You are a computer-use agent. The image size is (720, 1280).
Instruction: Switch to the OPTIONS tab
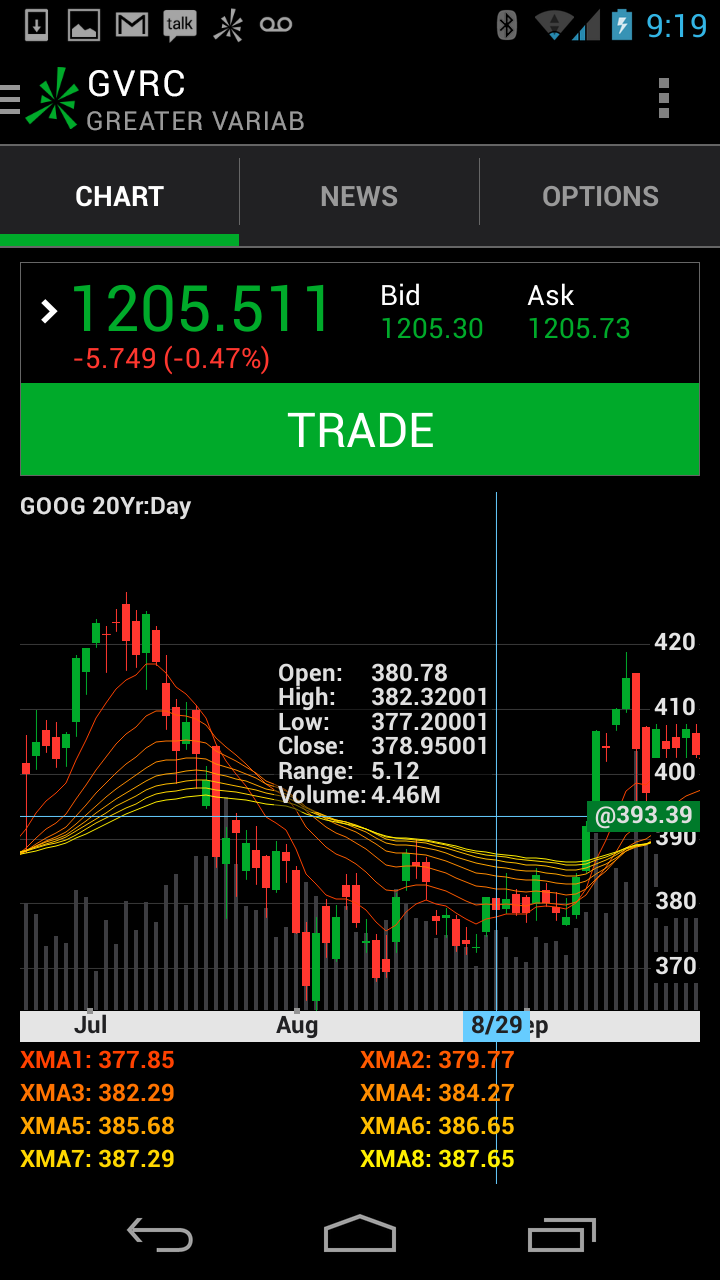tap(600, 197)
